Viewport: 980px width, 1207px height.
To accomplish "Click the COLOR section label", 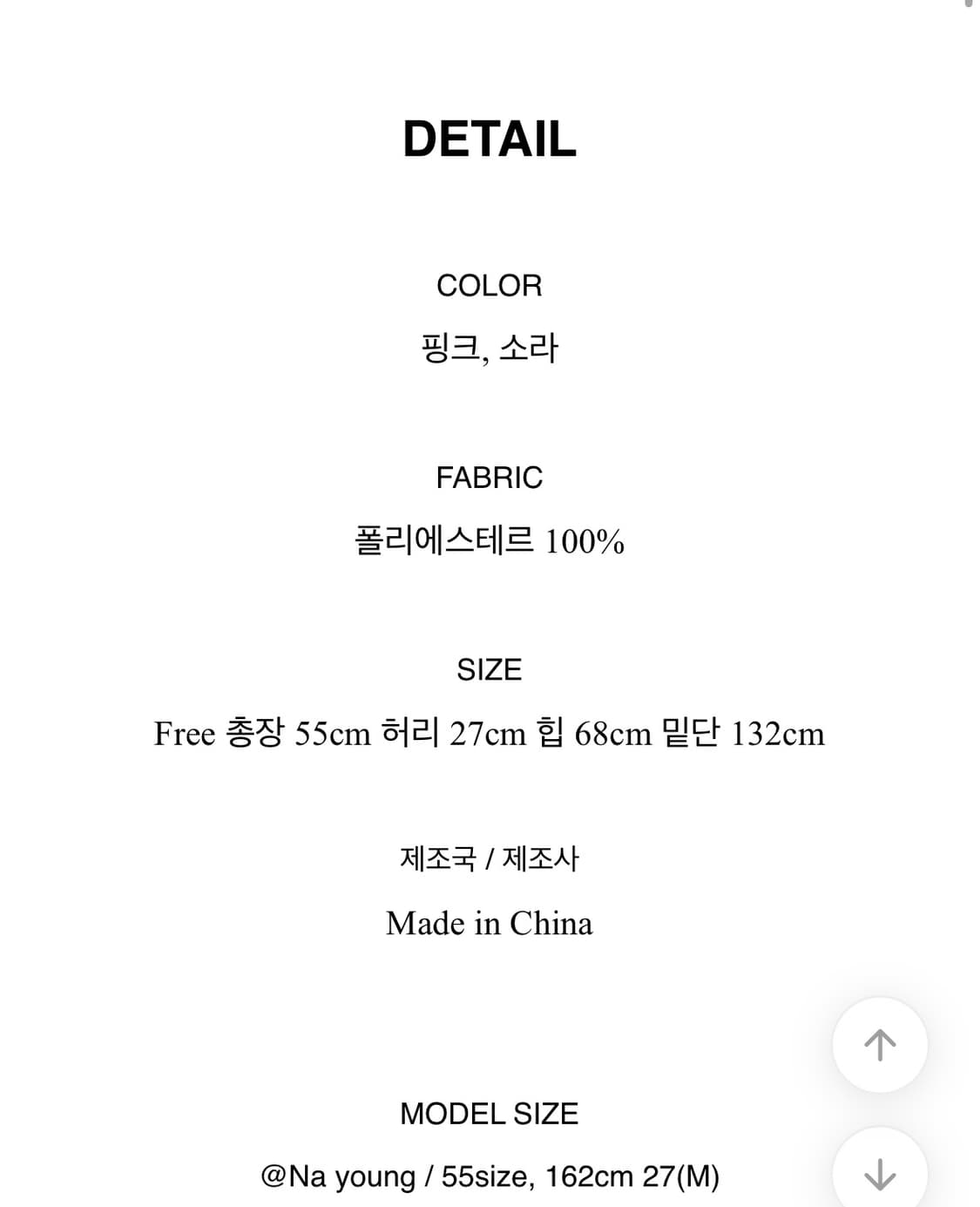I will coord(490,285).
